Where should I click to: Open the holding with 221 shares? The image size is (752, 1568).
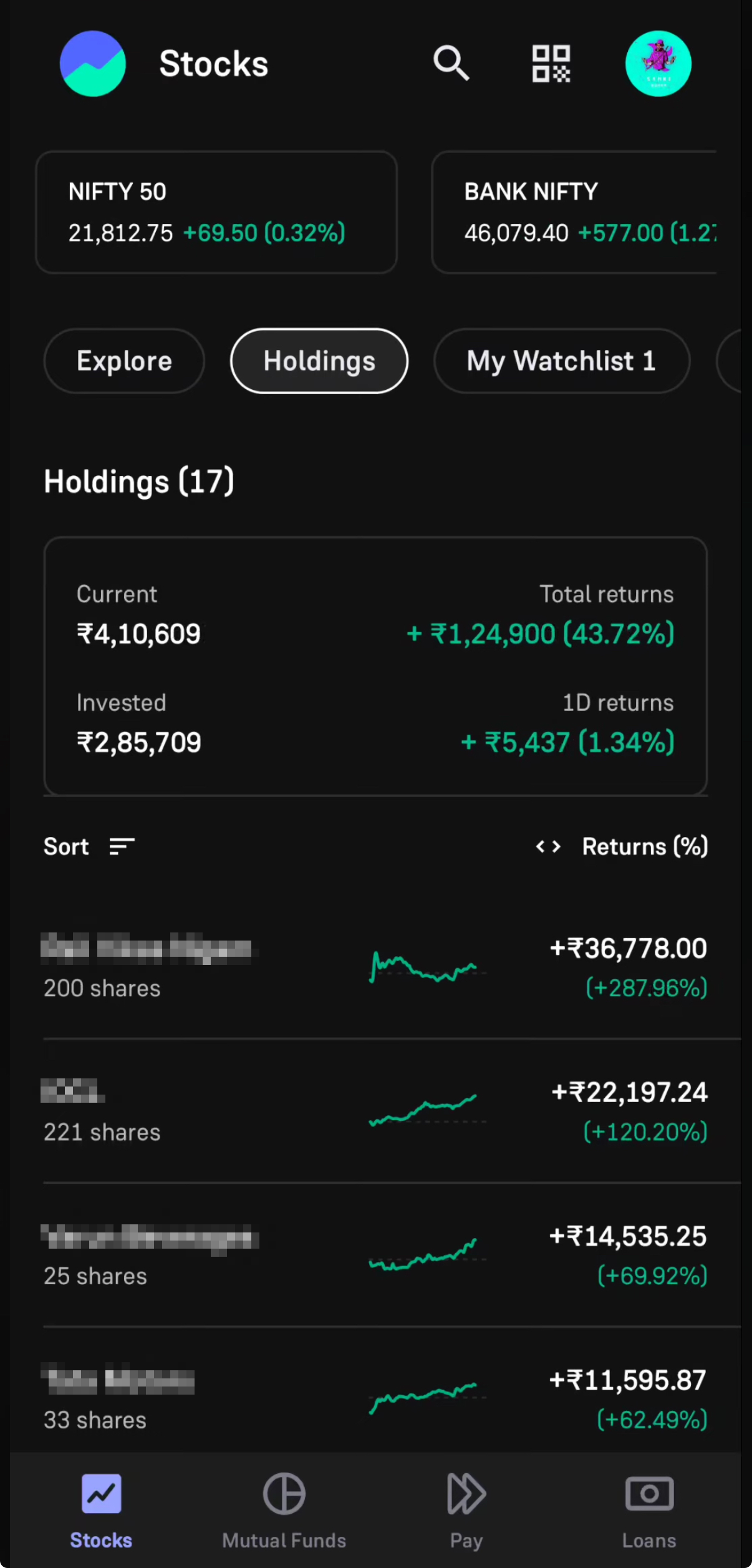(x=375, y=1111)
